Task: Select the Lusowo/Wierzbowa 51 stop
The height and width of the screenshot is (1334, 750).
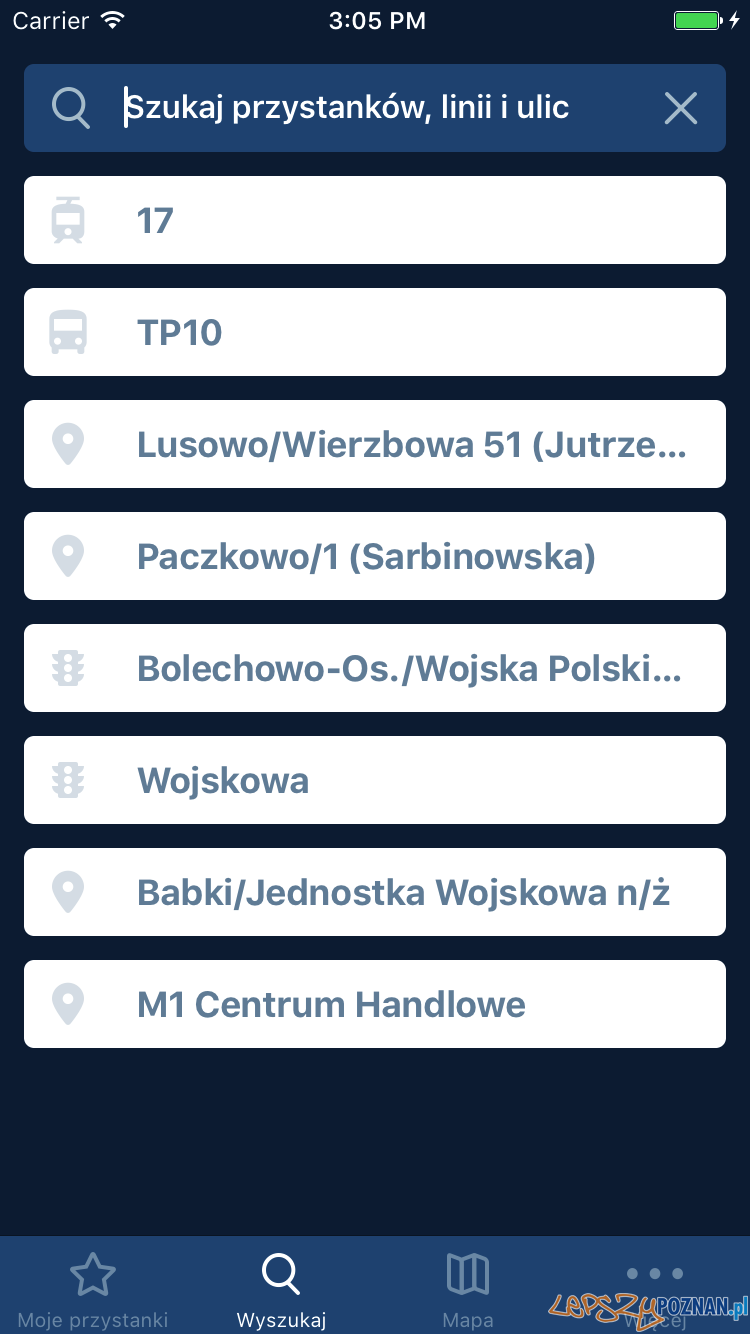Action: 375,444
